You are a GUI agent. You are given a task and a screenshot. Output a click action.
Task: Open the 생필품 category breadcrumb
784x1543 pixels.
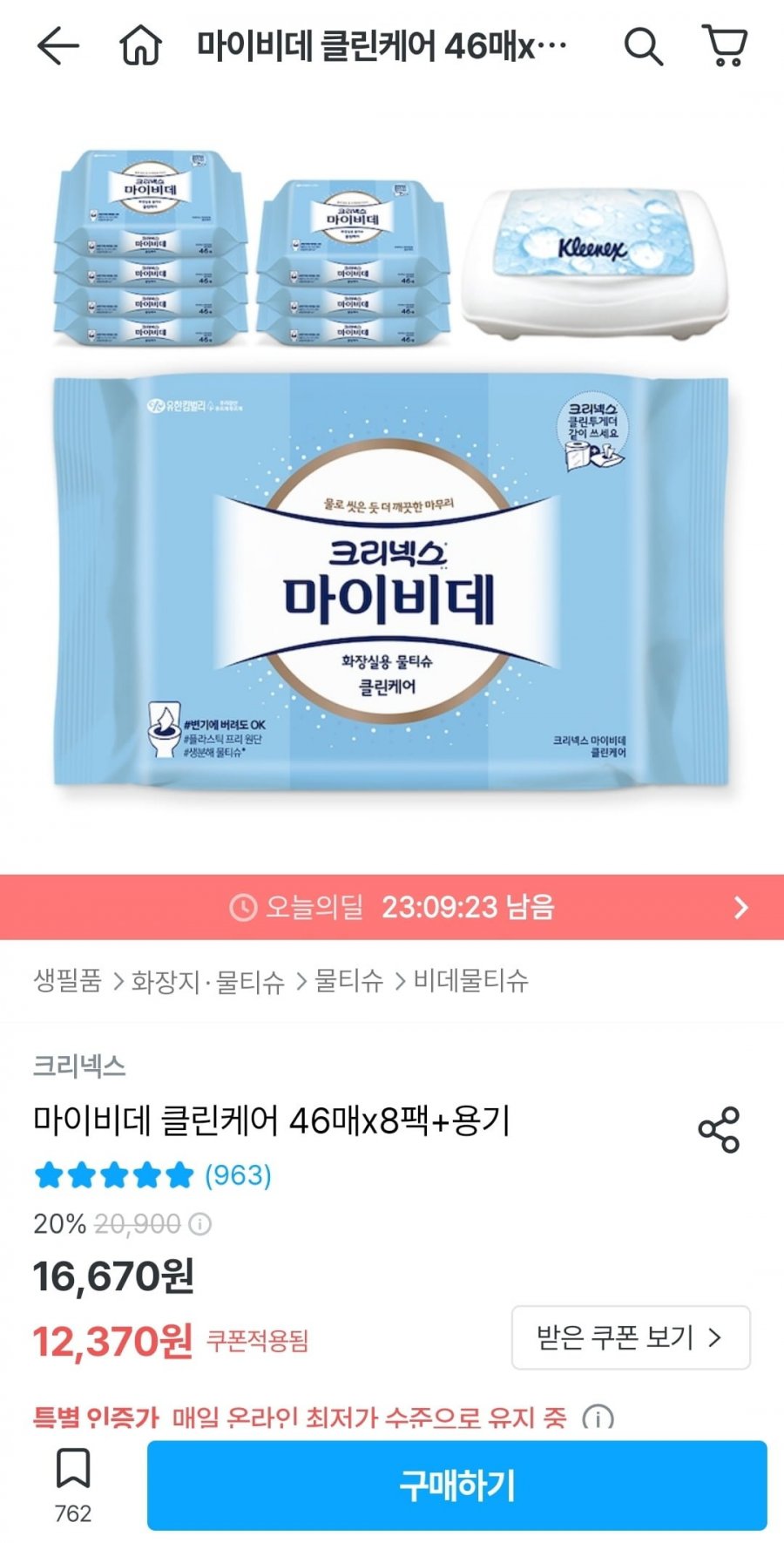tap(68, 981)
